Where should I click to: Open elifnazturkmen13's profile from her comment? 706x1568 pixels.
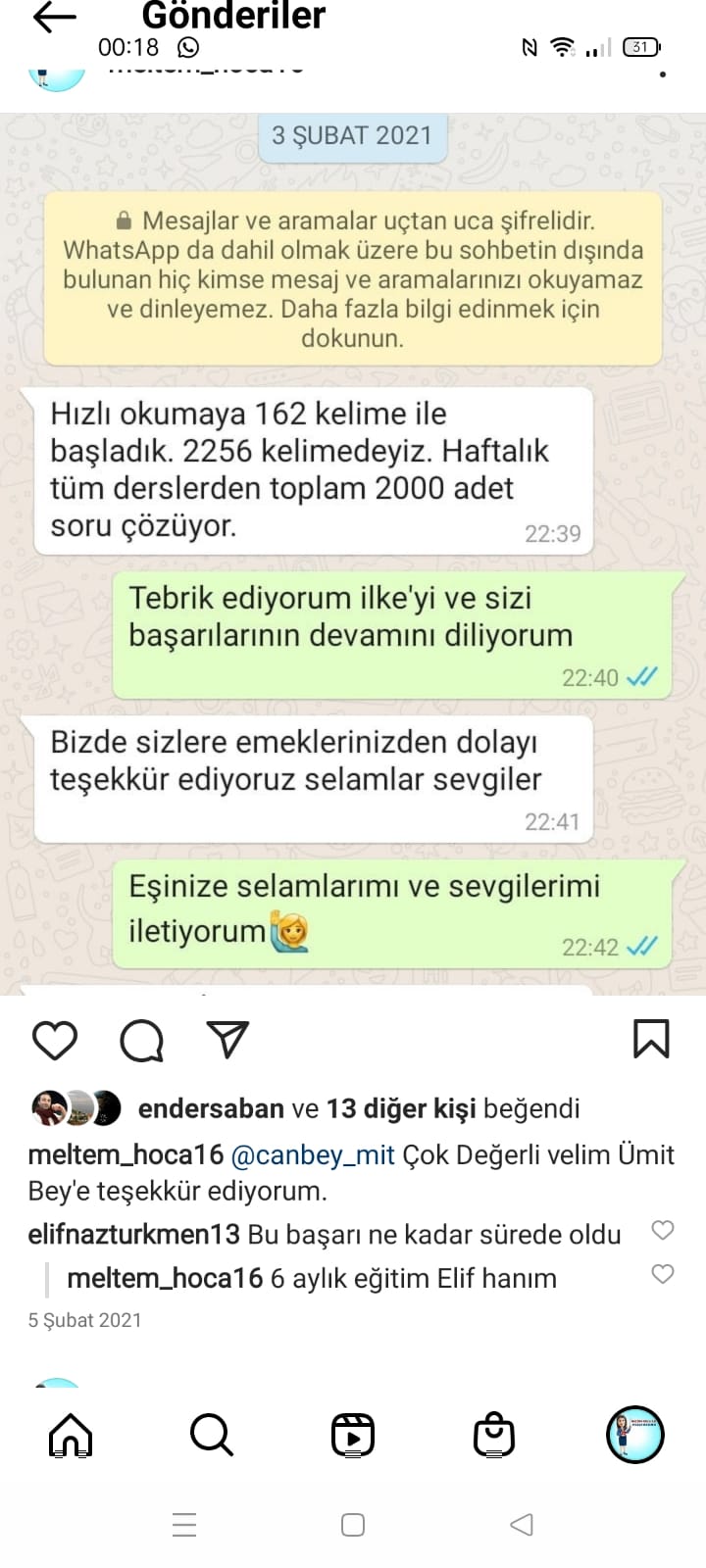(x=133, y=1235)
